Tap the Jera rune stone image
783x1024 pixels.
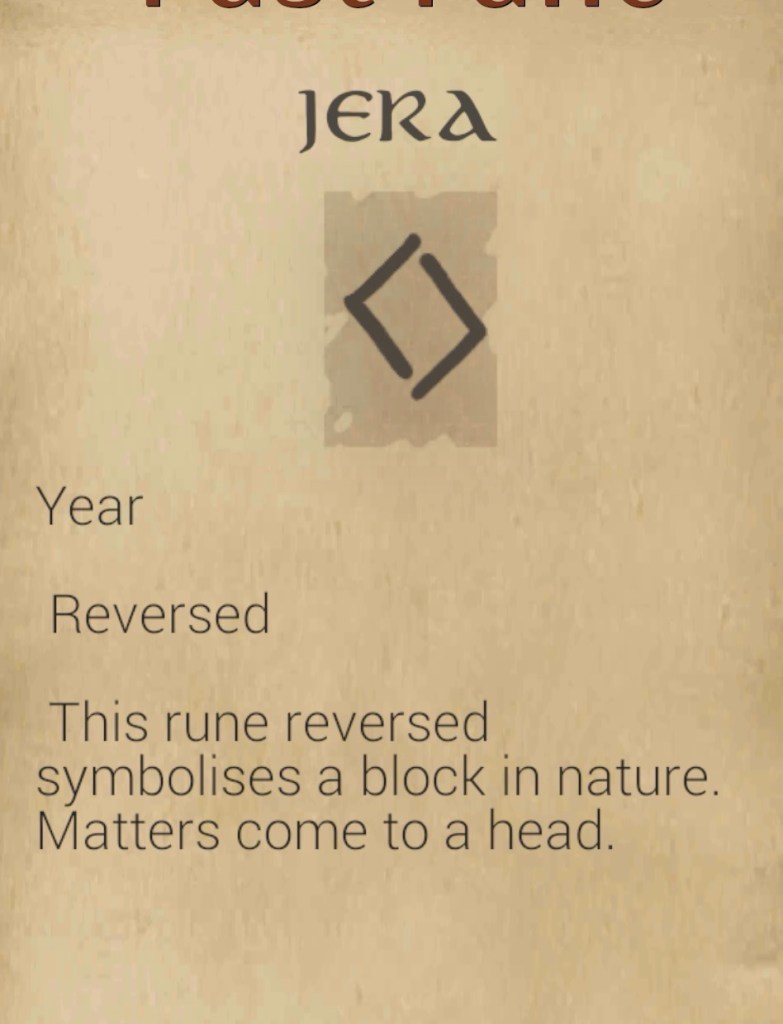tap(411, 318)
